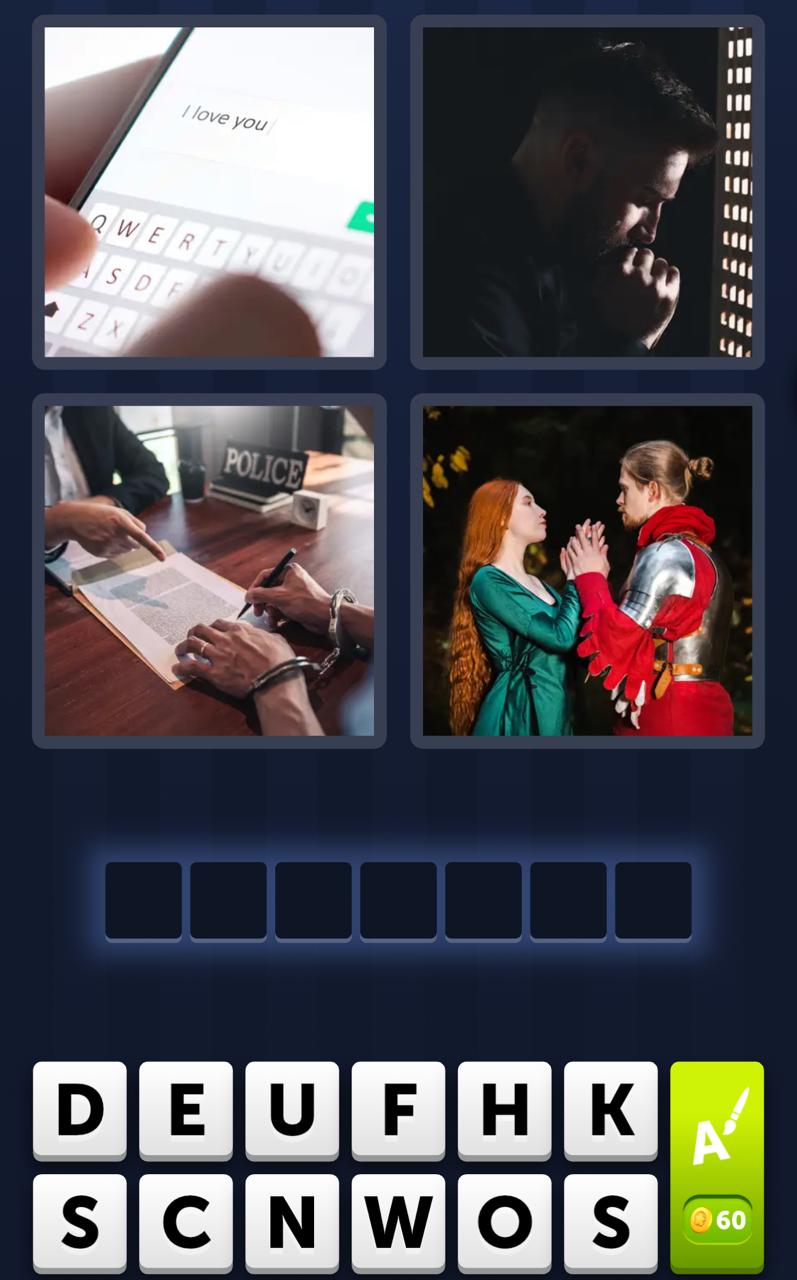Inspect the police interrogation photo
Image resolution: width=797 pixels, height=1280 pixels.
click(209, 570)
